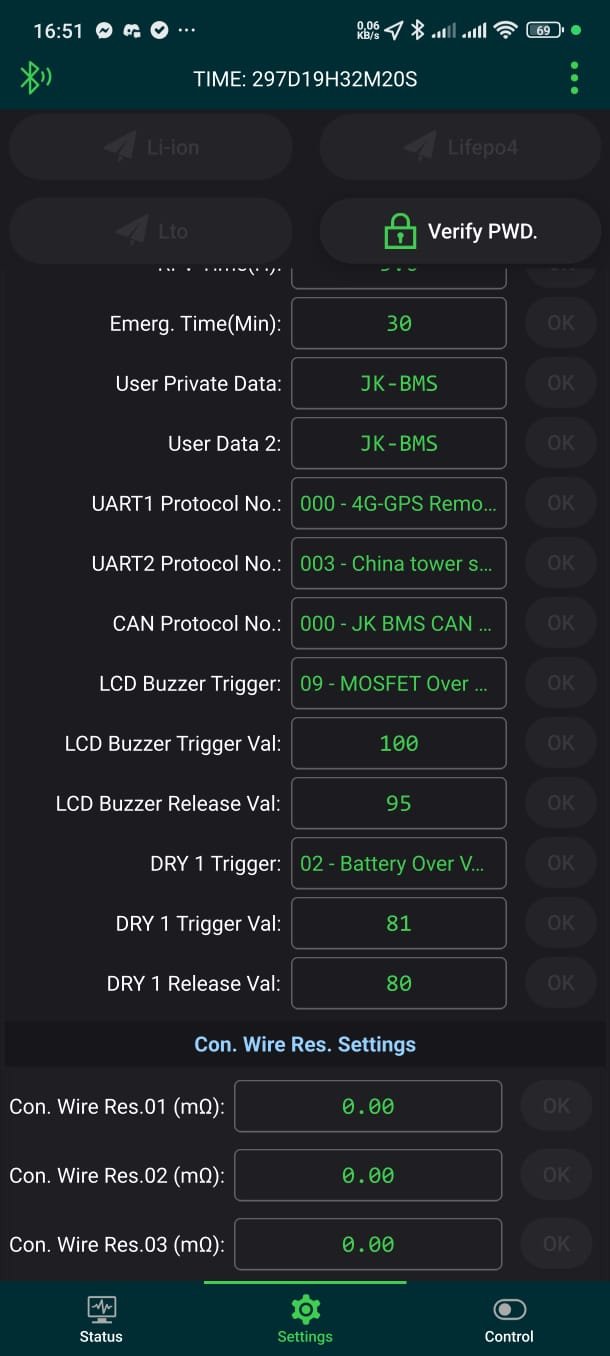The image size is (610, 1356).
Task: Open the UART1 Protocol No. dropdown
Action: (398, 503)
